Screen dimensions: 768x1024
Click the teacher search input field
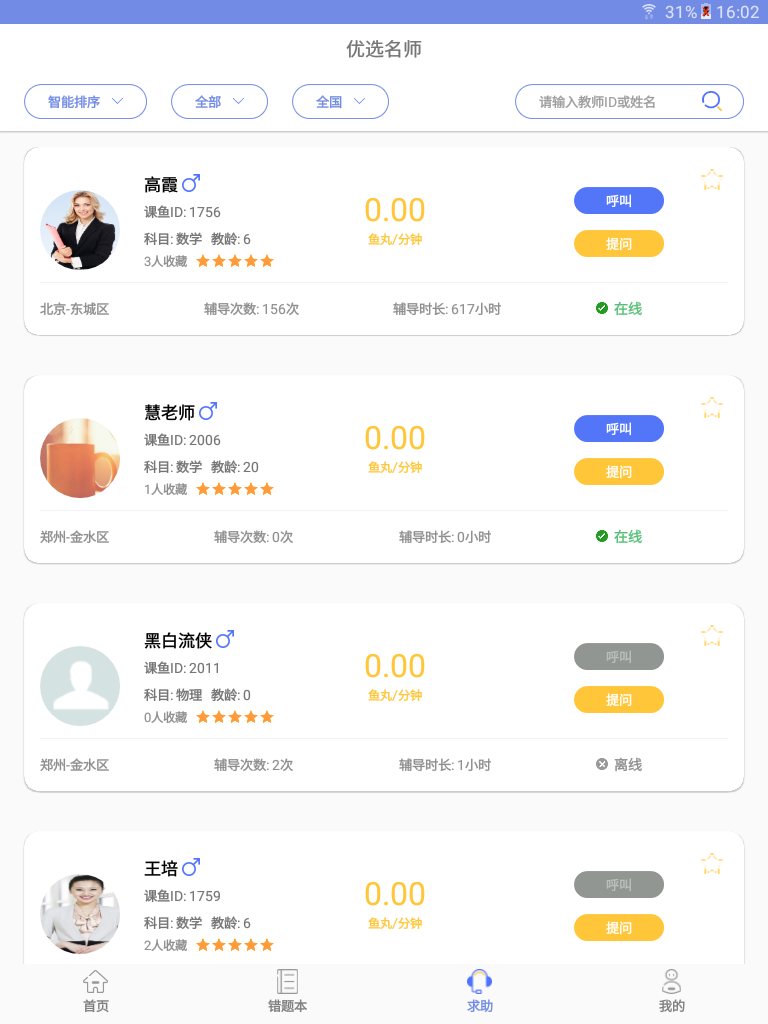pyautogui.click(x=610, y=101)
